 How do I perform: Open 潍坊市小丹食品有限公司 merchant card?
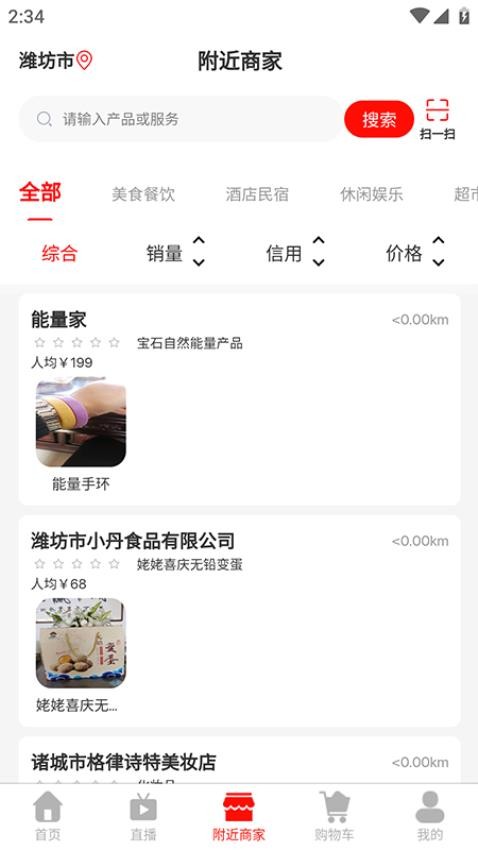[x=240, y=621]
